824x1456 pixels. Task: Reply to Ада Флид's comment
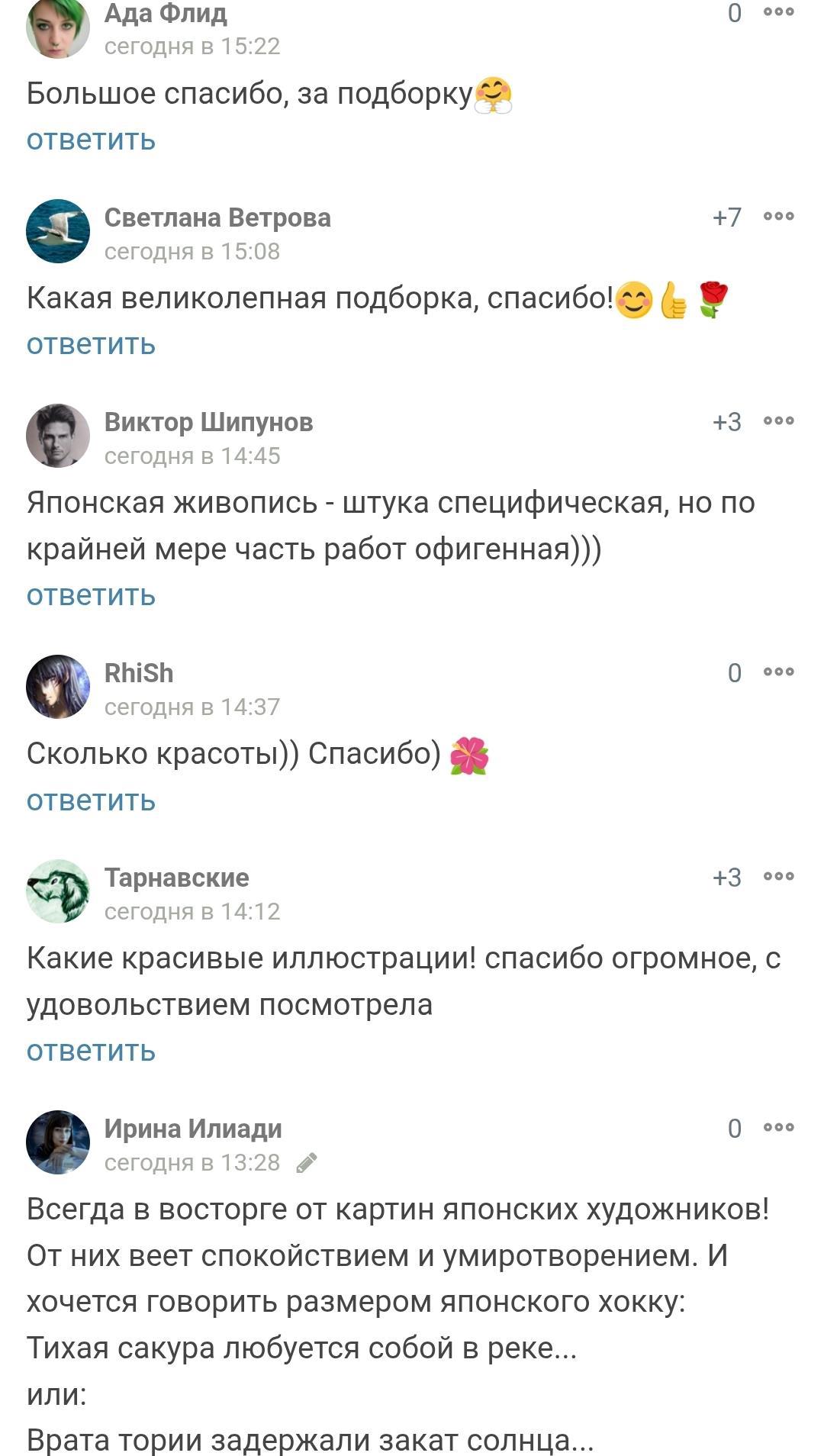(x=91, y=140)
